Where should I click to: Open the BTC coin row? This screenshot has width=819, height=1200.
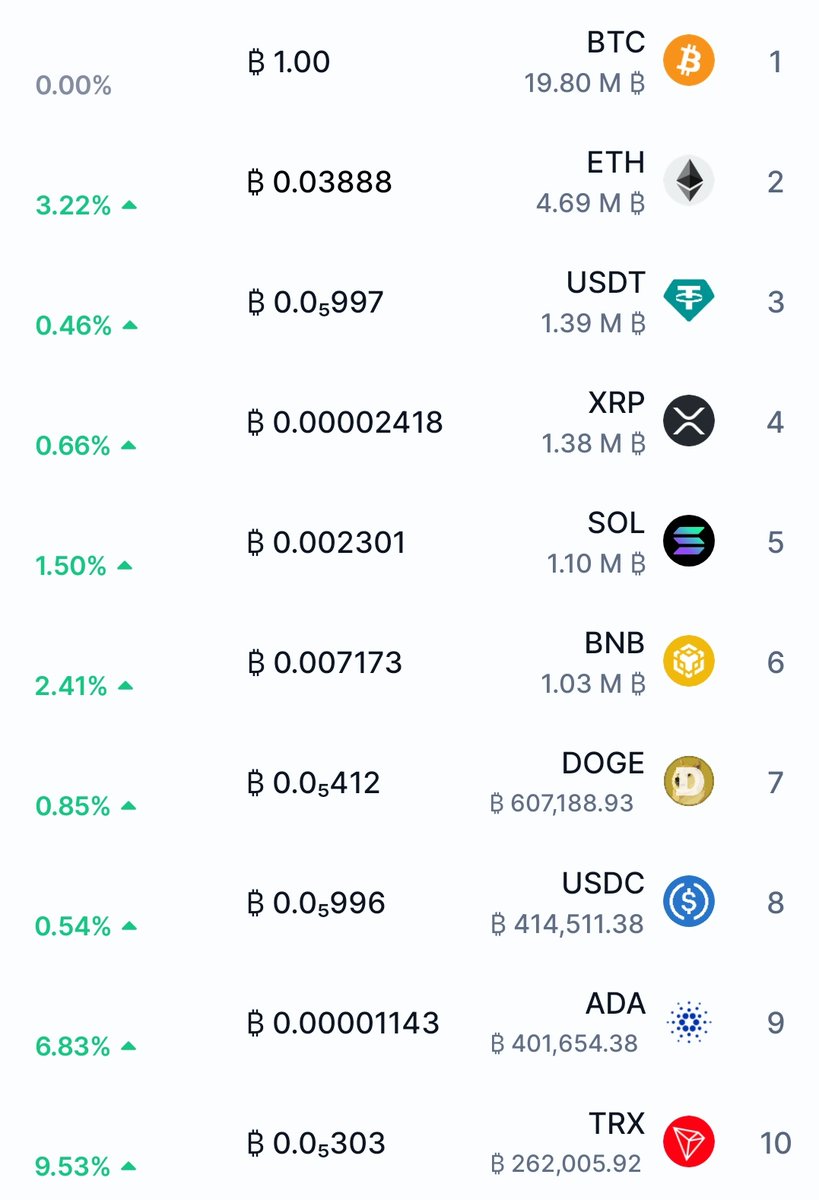615,44
